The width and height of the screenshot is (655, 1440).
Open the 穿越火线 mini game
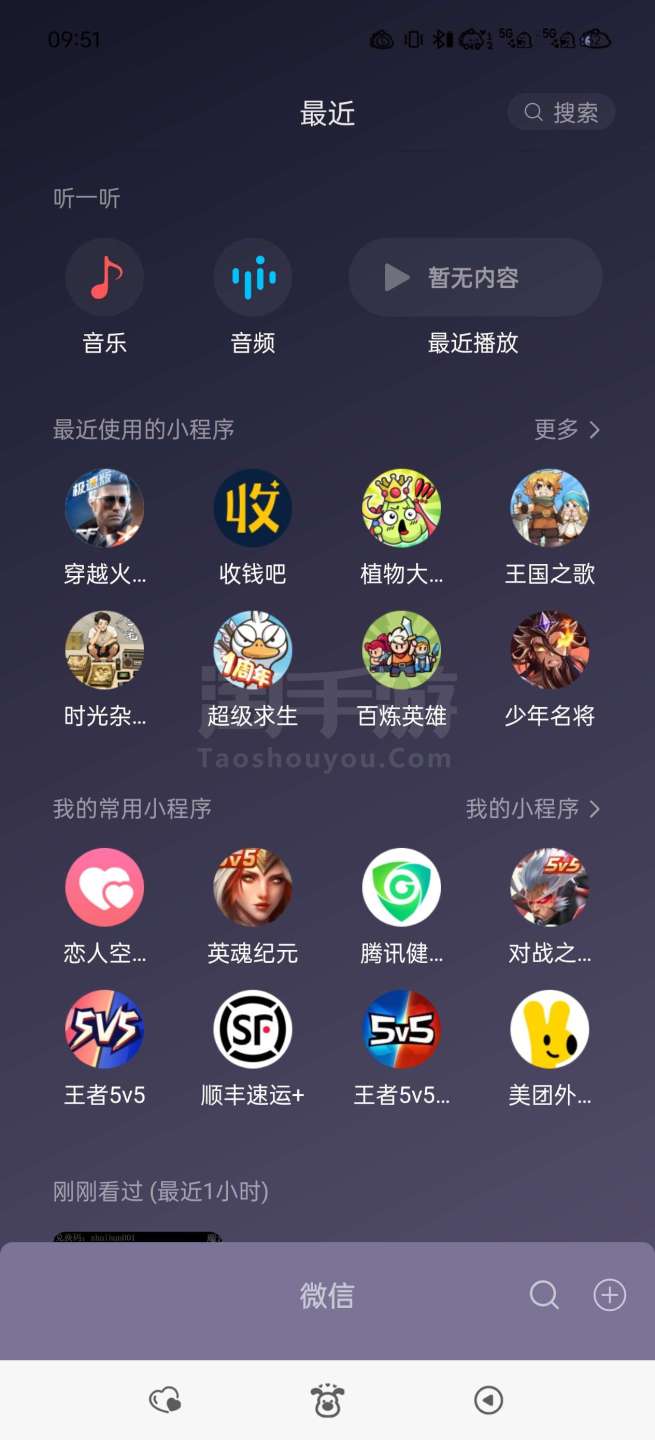(105, 509)
